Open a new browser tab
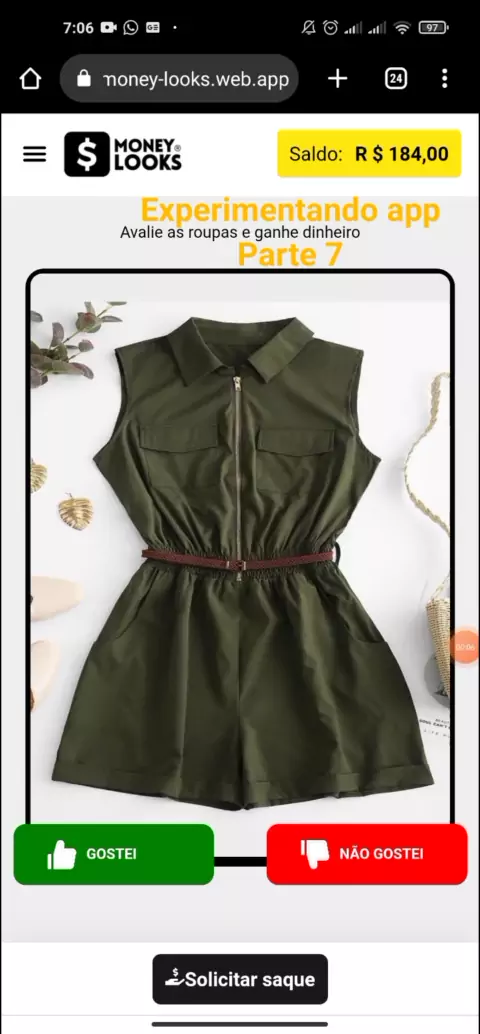480x1034 pixels. click(338, 79)
